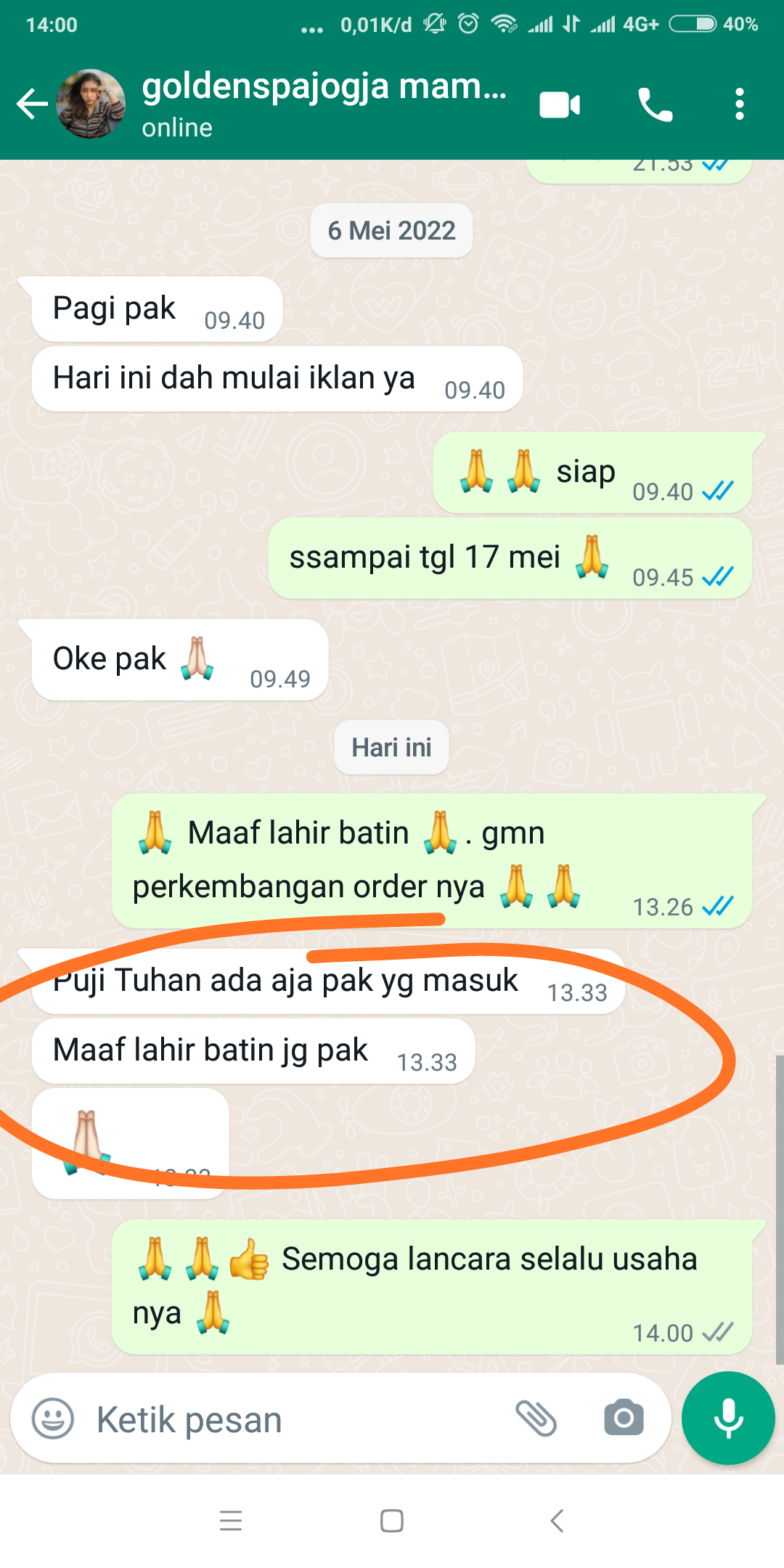Image resolution: width=784 pixels, height=1568 pixels.
Task: Start a video call
Action: coord(560,105)
